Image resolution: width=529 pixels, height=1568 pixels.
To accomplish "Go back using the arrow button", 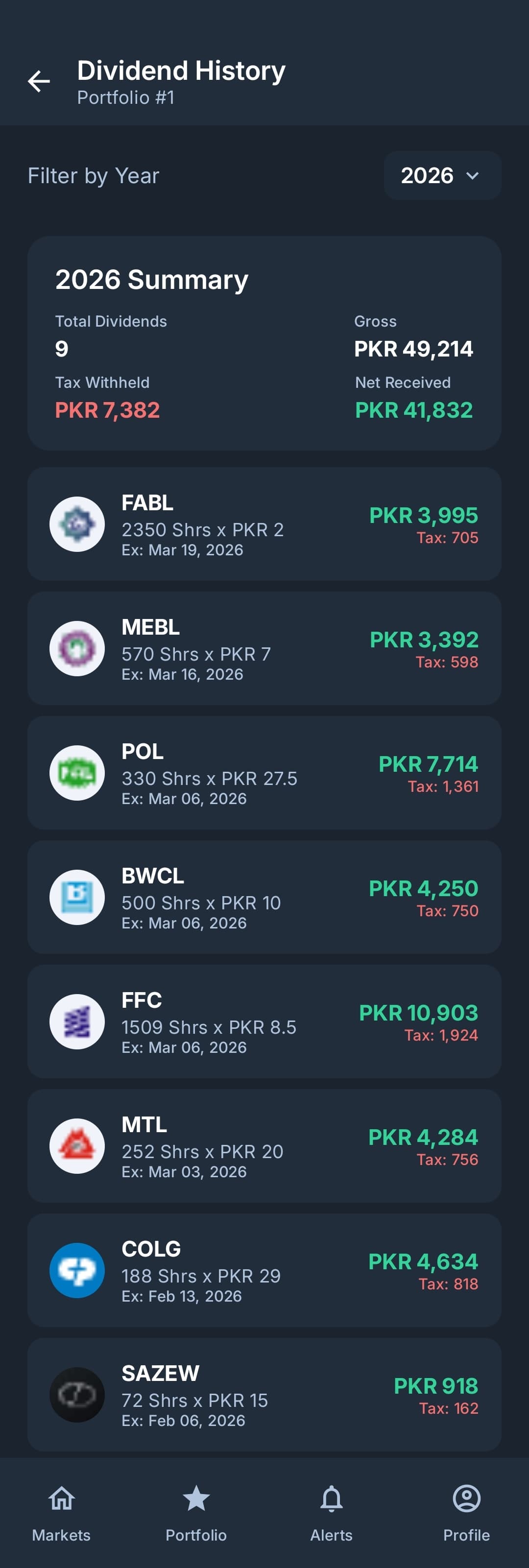I will point(38,81).
